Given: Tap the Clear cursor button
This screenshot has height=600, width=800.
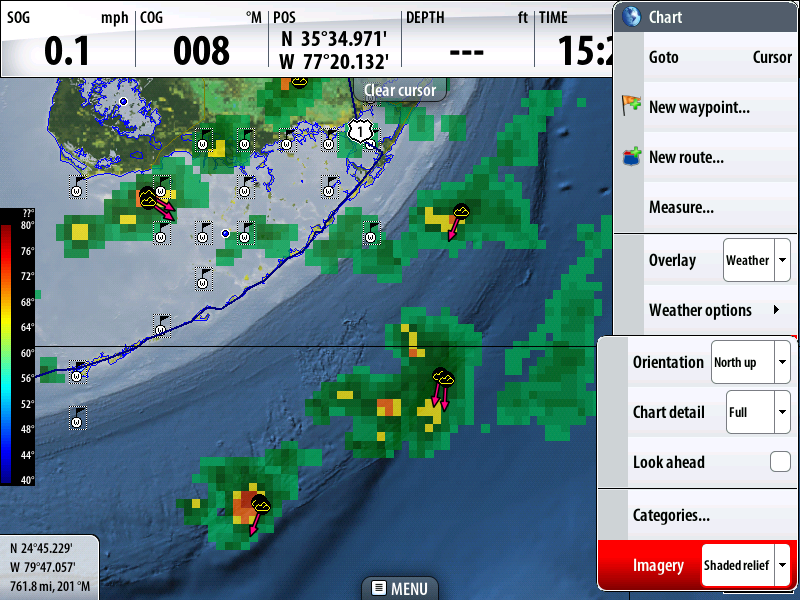Looking at the screenshot, I should click(x=399, y=90).
